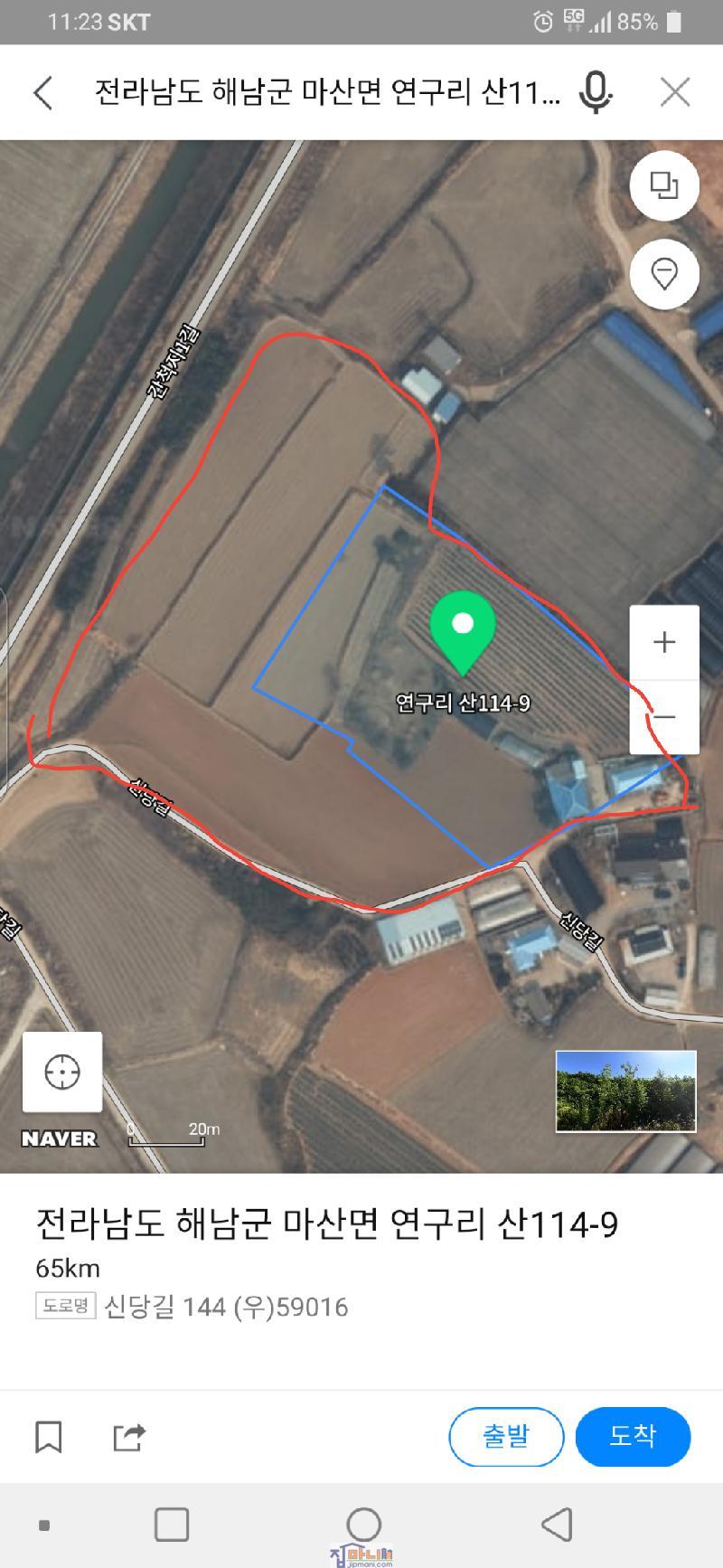Viewport: 723px width, 1568px height.
Task: Zoom in with the plus button
Action: point(664,643)
